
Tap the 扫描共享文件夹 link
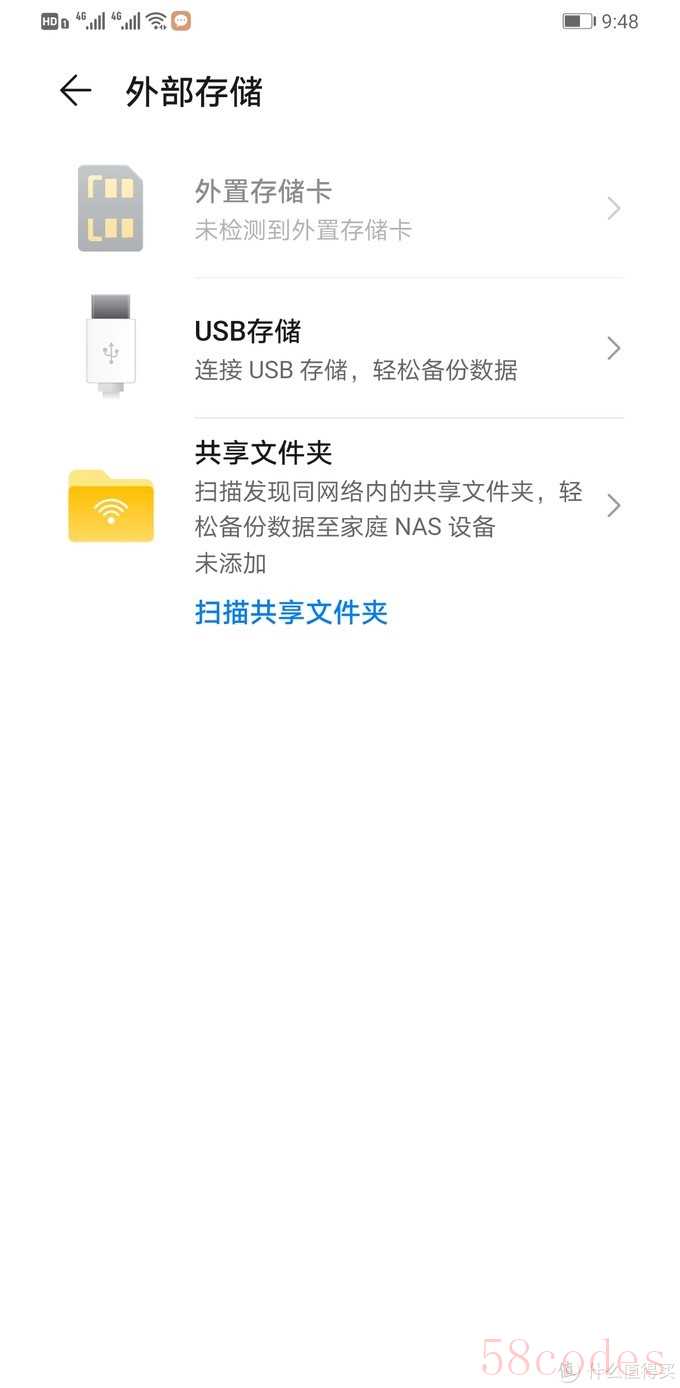291,612
